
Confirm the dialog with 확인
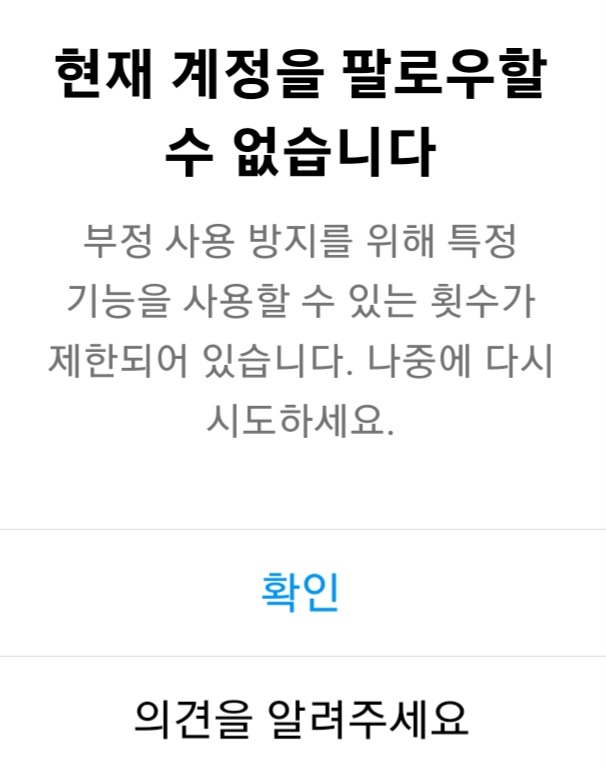[301, 592]
